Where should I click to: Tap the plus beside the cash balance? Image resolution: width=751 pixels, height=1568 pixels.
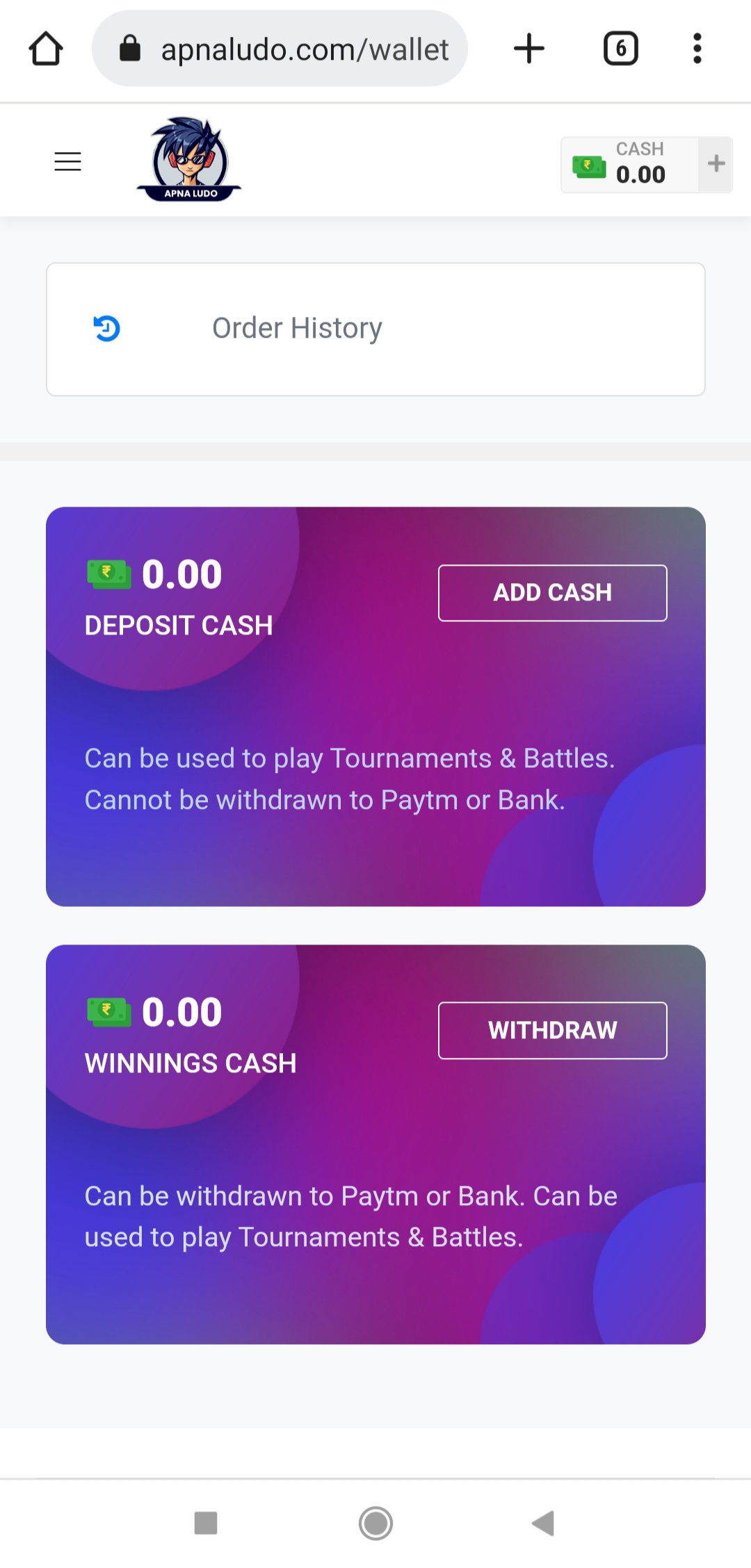click(x=716, y=164)
